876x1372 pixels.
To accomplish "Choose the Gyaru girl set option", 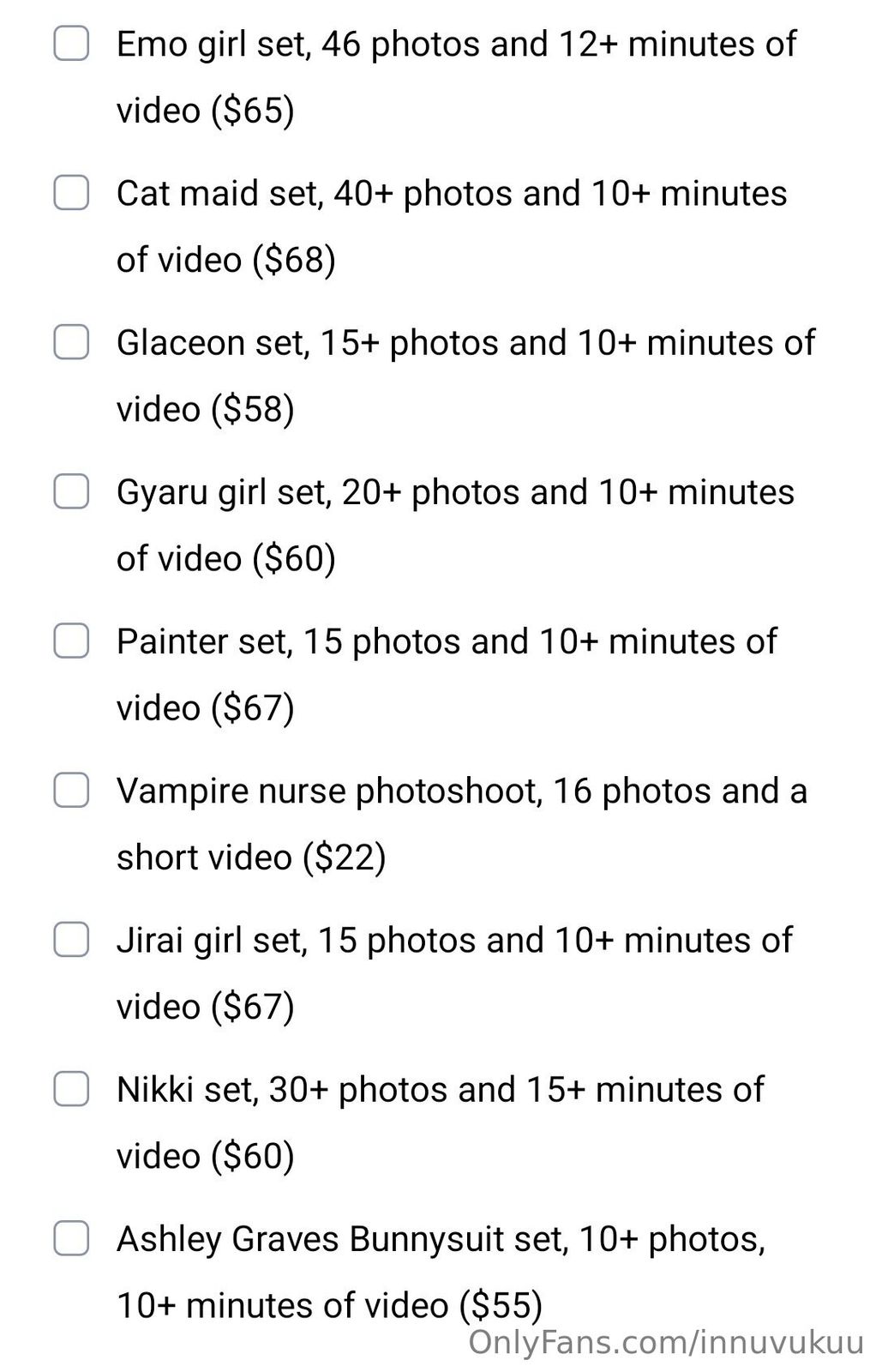I will click(71, 491).
